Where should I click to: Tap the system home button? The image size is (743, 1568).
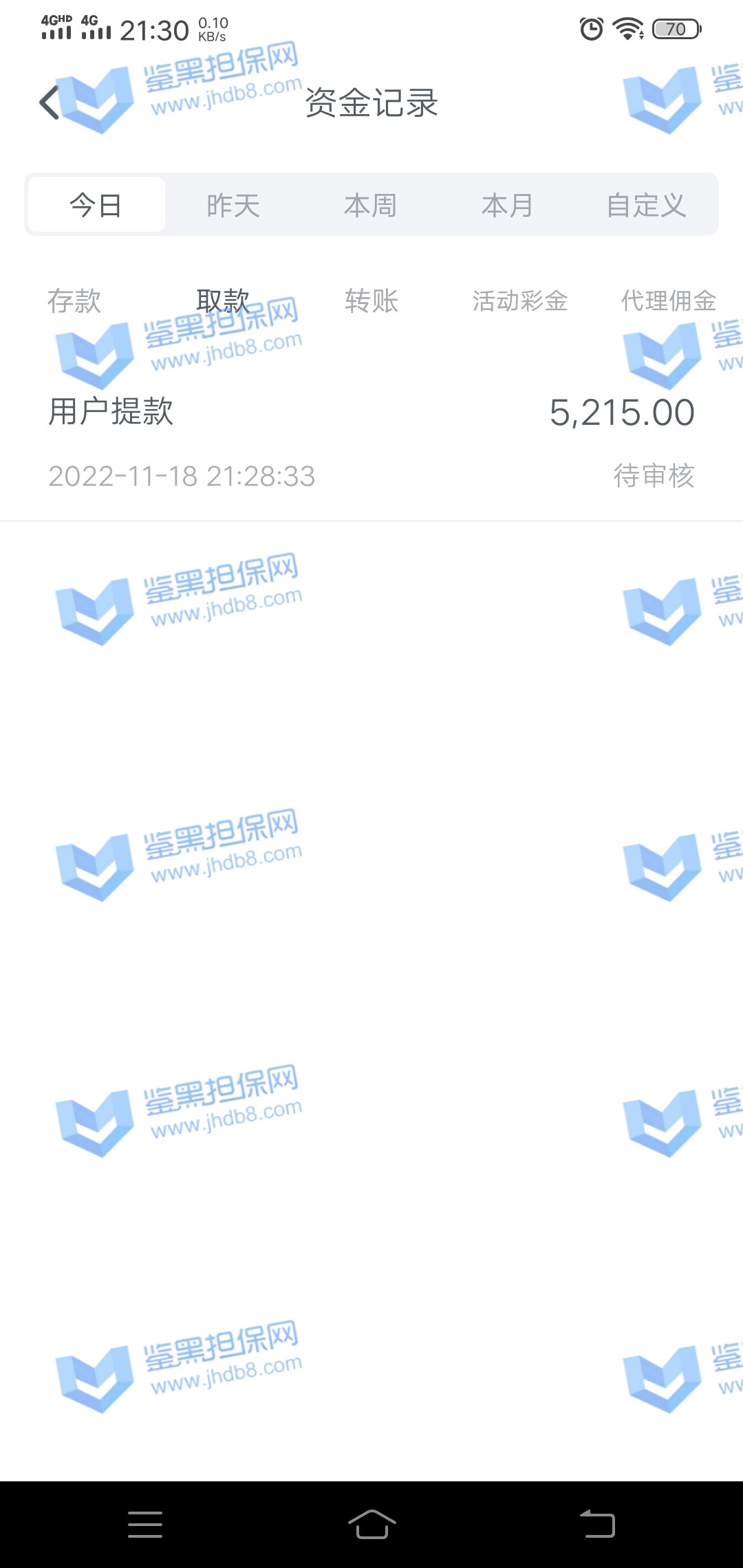371,1524
